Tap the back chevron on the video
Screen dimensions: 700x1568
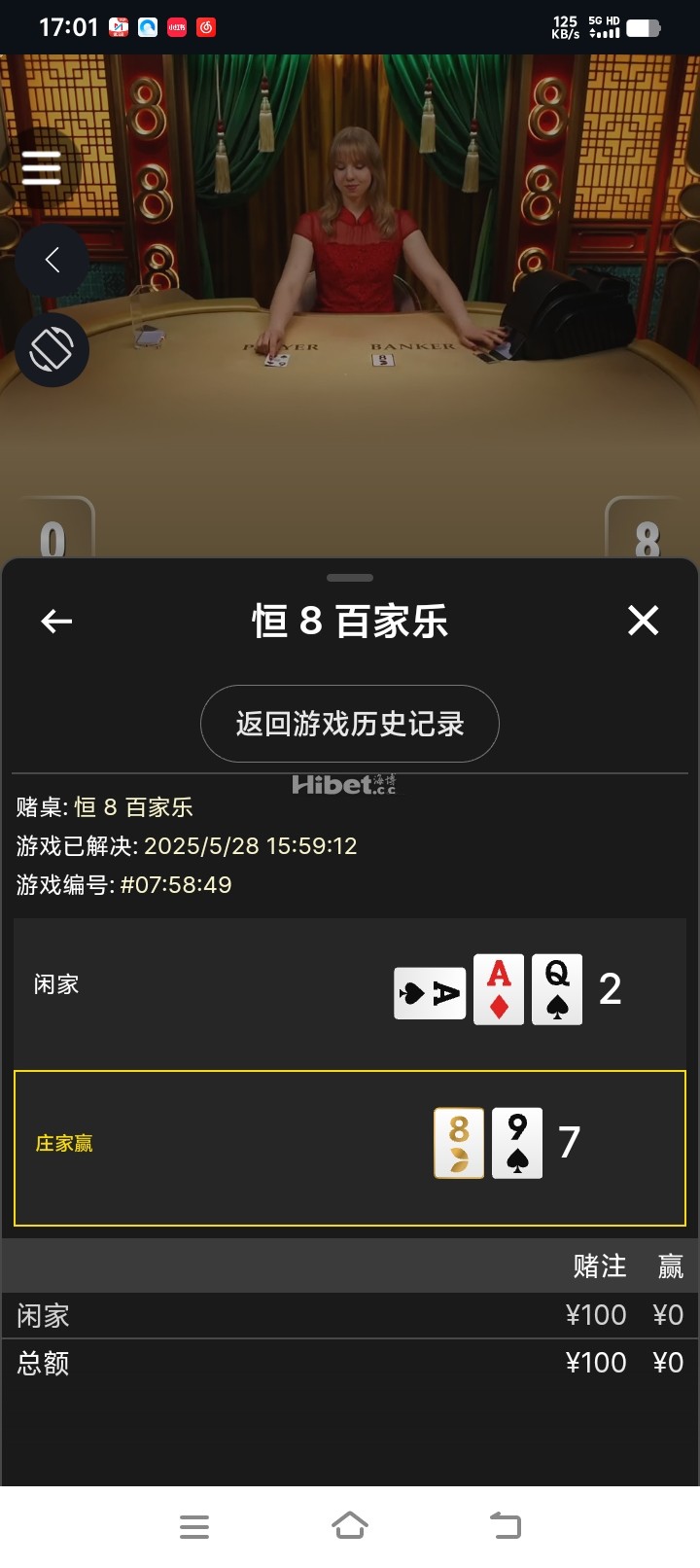pos(52,260)
